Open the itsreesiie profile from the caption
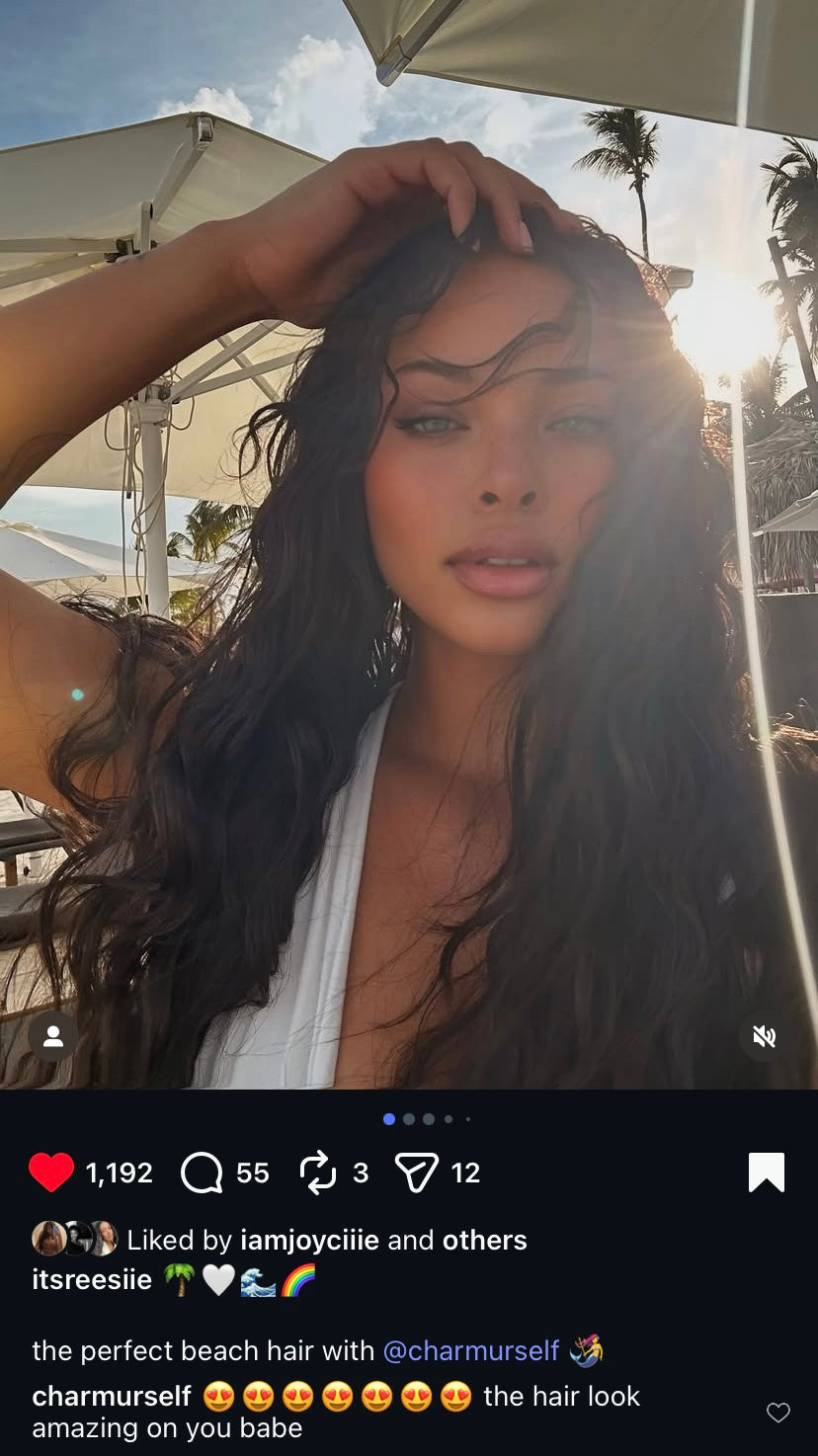This screenshot has width=818, height=1456. [x=92, y=1279]
